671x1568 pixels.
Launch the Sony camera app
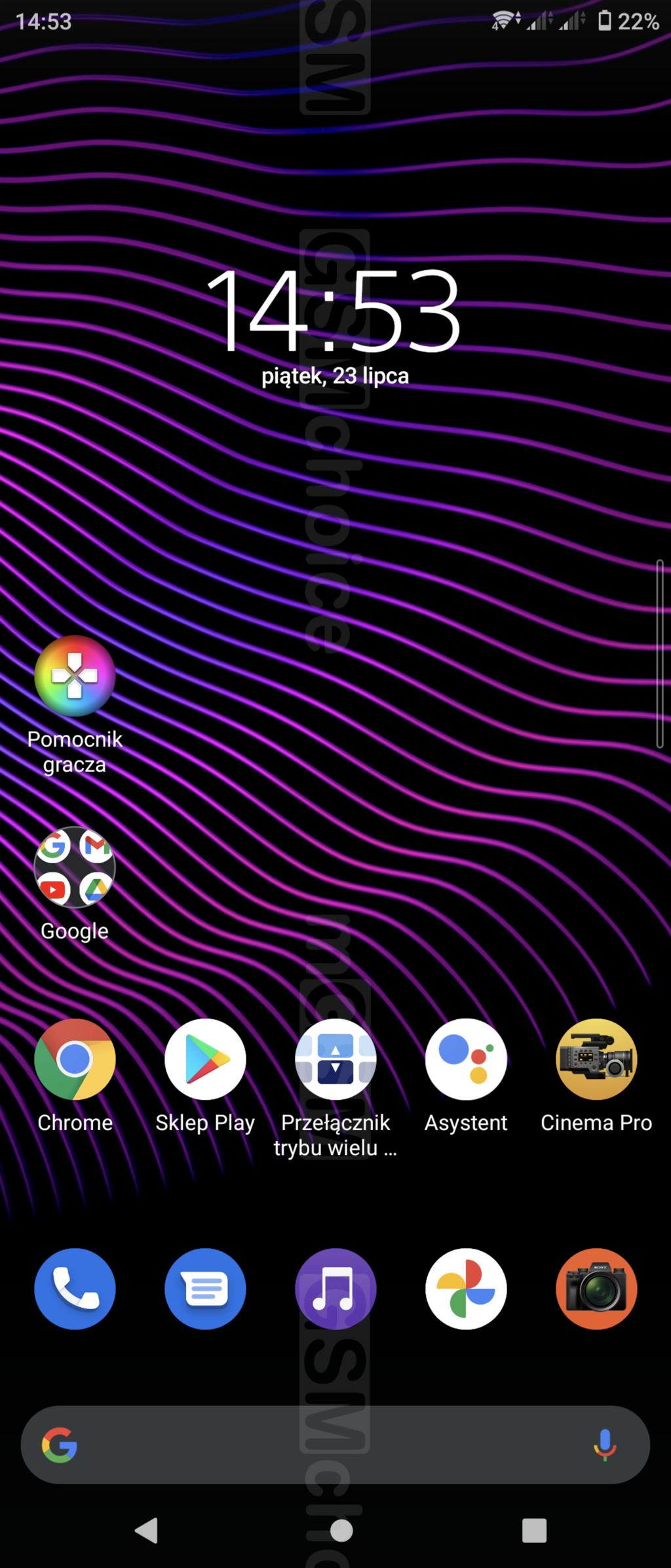pos(596,1288)
